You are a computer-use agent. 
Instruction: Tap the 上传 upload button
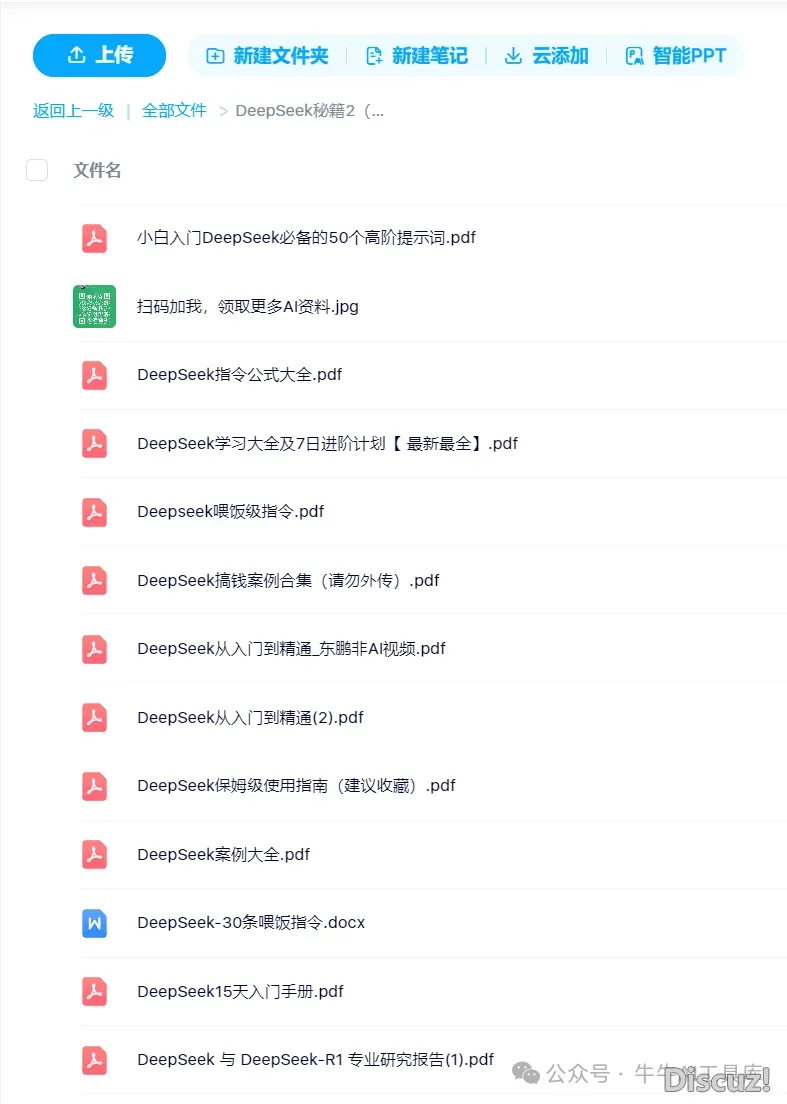(99, 55)
